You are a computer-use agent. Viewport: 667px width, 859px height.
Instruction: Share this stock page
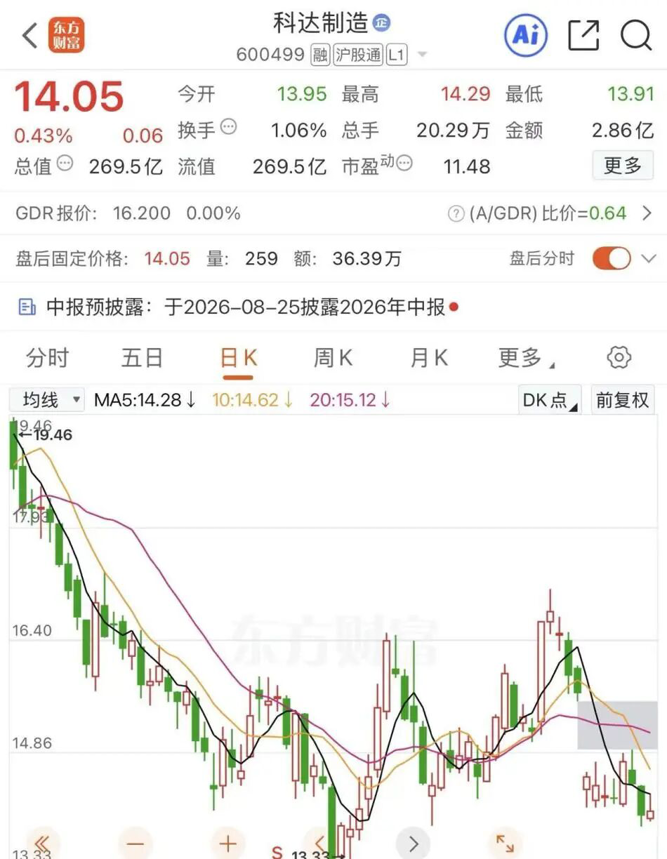coord(583,36)
